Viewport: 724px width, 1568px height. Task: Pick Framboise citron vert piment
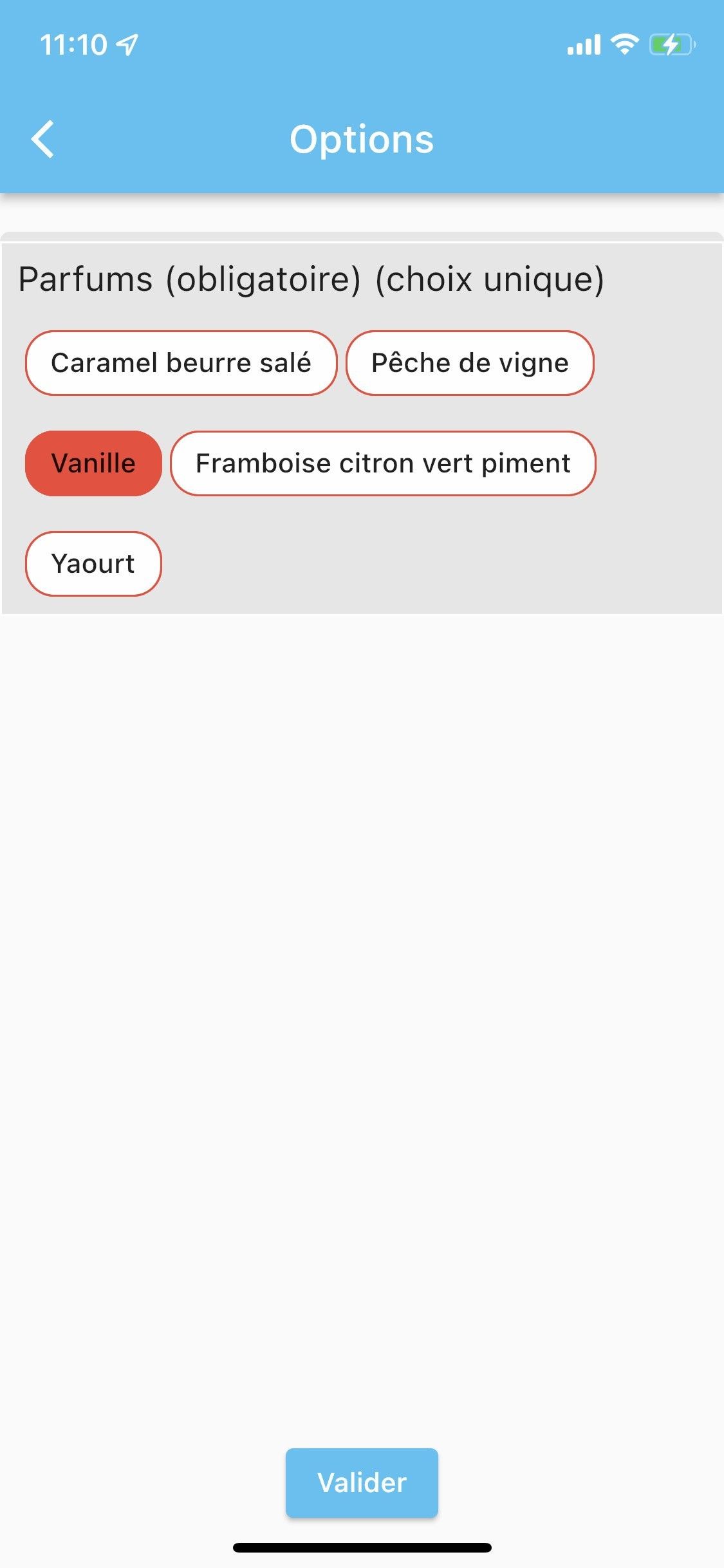click(x=383, y=463)
